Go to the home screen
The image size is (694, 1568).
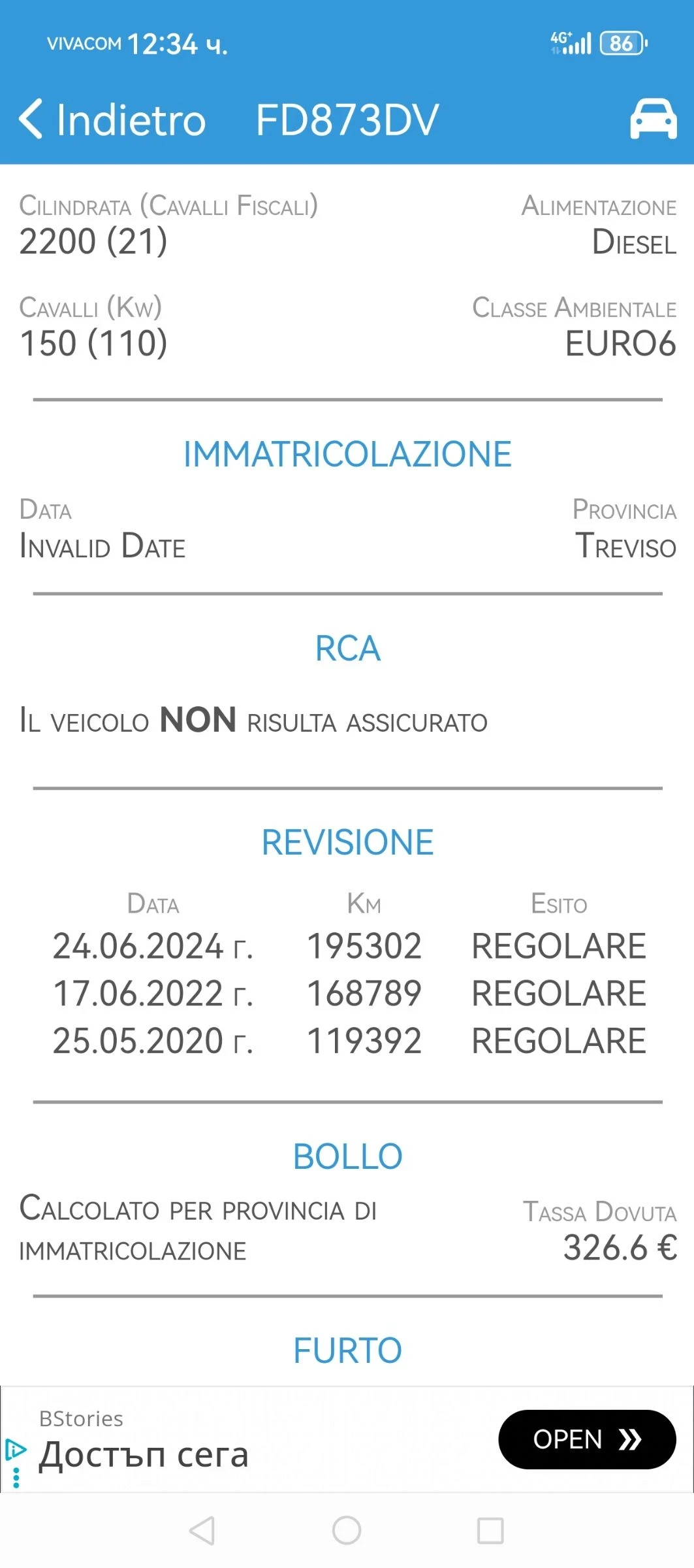(x=347, y=1530)
